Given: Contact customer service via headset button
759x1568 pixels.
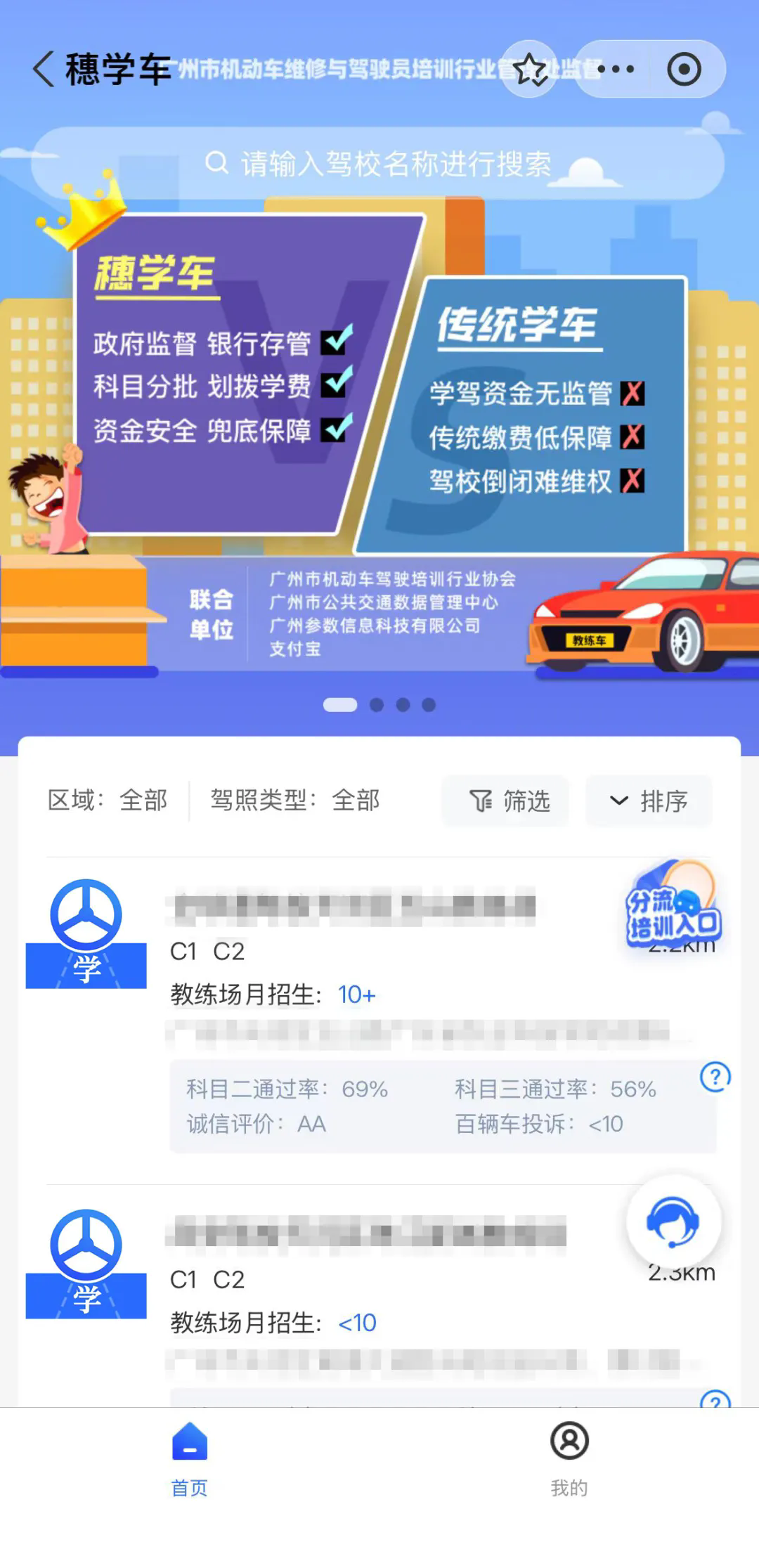Looking at the screenshot, I should pyautogui.click(x=673, y=1222).
